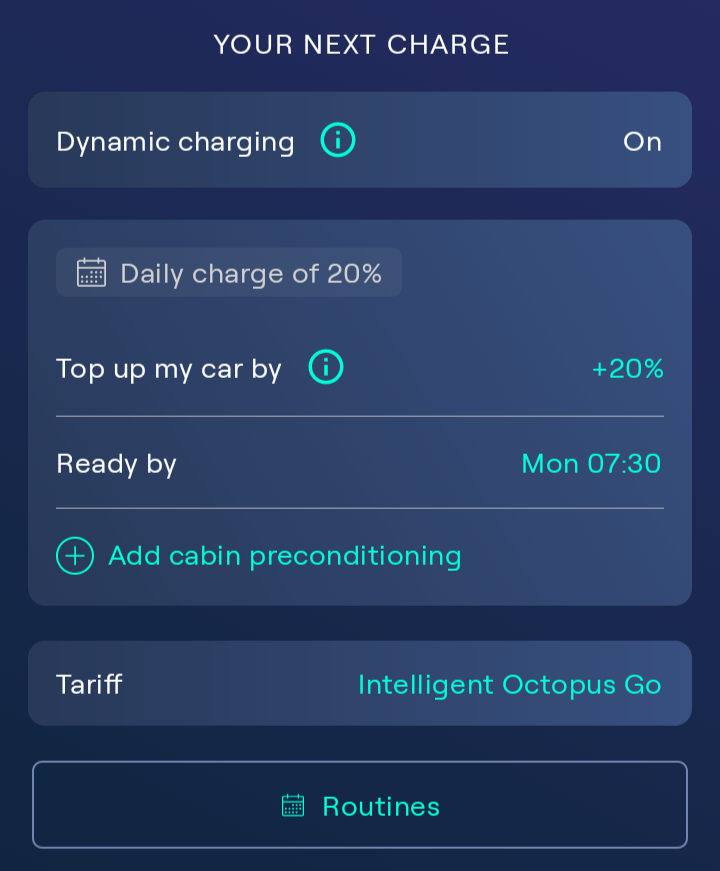Open the Daily charge of 20% chip
Viewport: 720px width, 871px height.
[229, 273]
